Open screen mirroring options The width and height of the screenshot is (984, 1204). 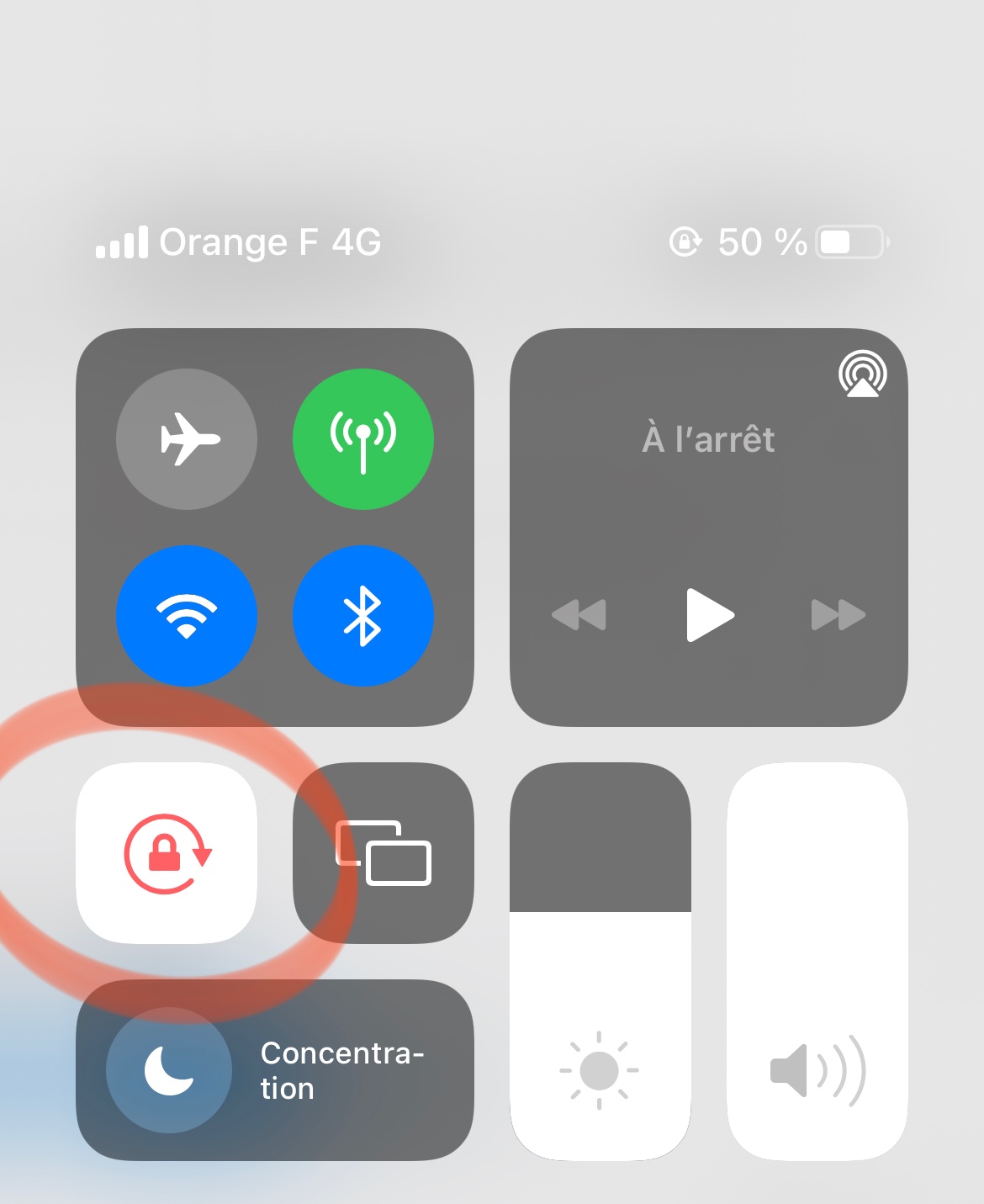[384, 853]
